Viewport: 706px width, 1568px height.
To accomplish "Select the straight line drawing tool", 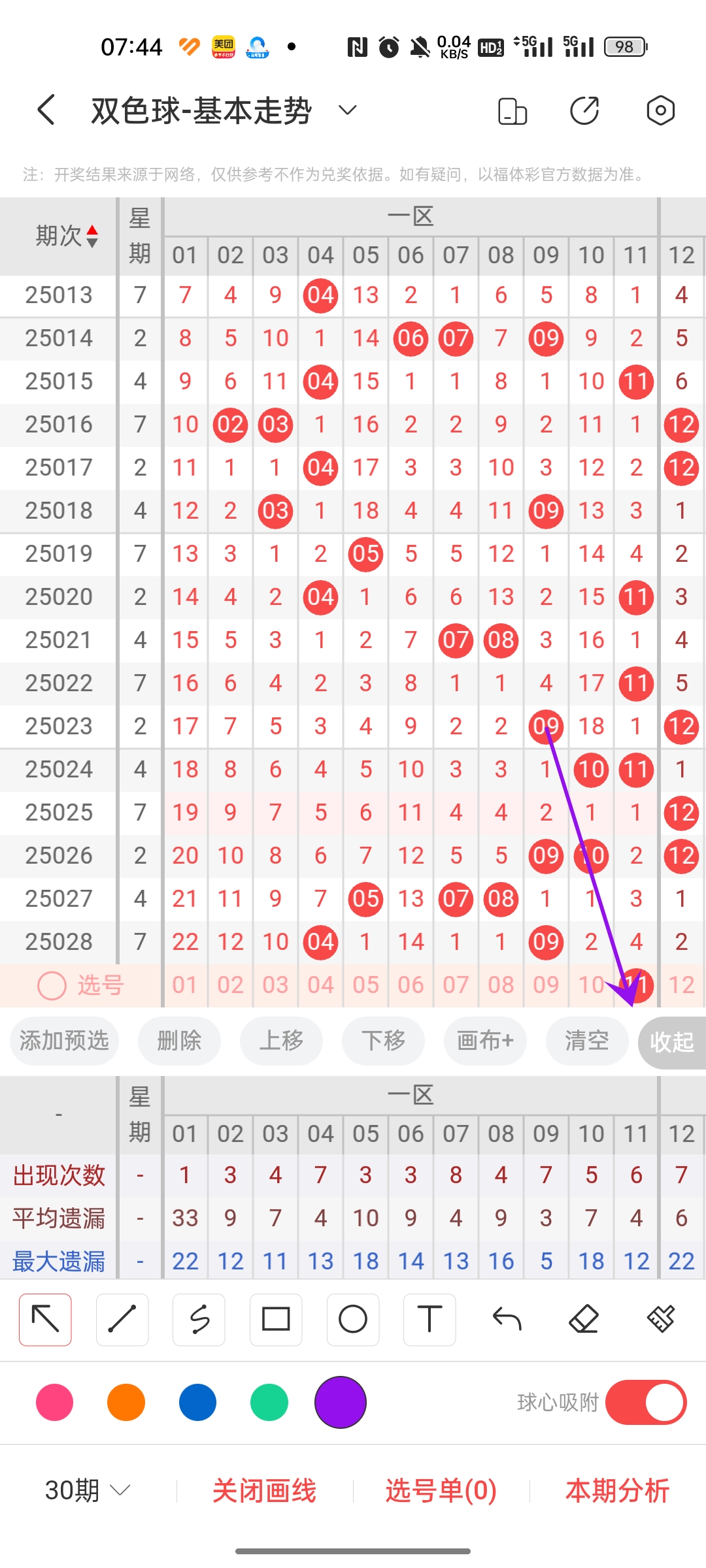I will pos(122,1320).
